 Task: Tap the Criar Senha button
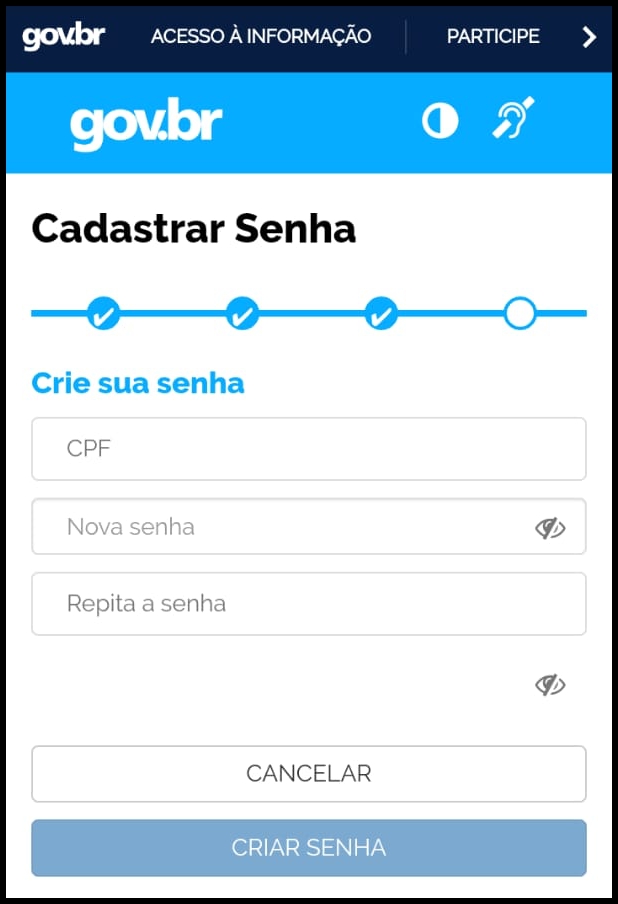tap(308, 848)
